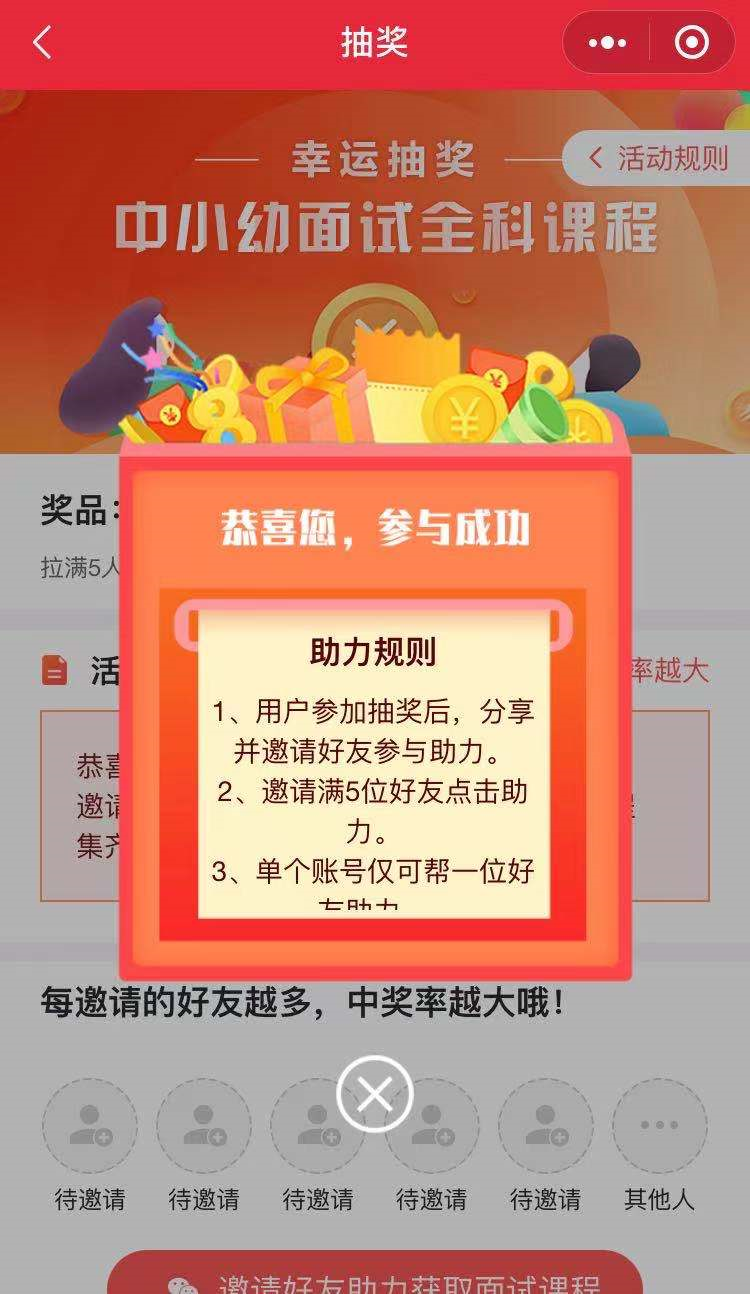Close the mini program with the circle button
This screenshot has width=750, height=1294.
coord(691,43)
